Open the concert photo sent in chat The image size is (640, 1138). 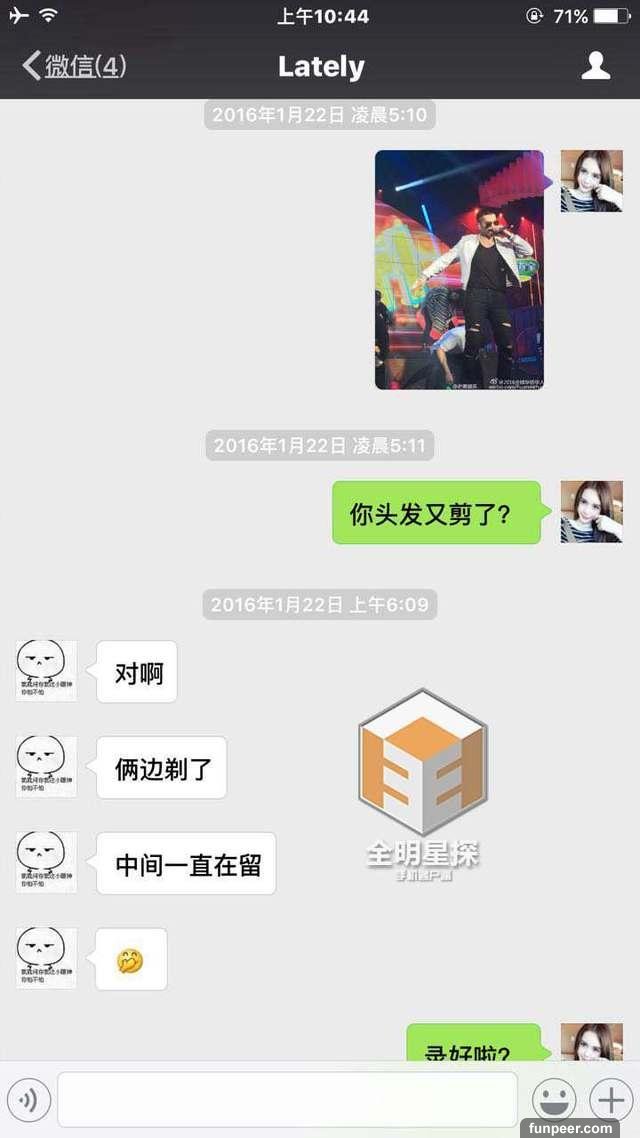(459, 269)
